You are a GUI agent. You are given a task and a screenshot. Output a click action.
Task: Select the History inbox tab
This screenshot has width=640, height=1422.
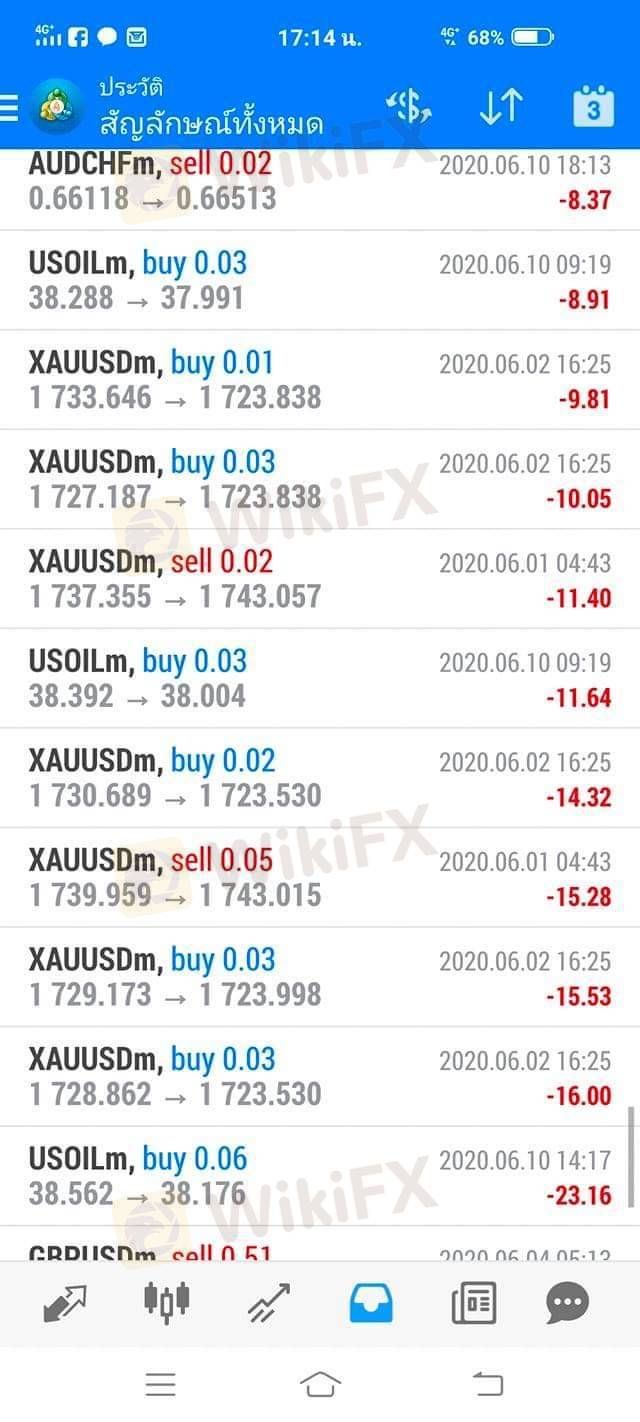(370, 1303)
